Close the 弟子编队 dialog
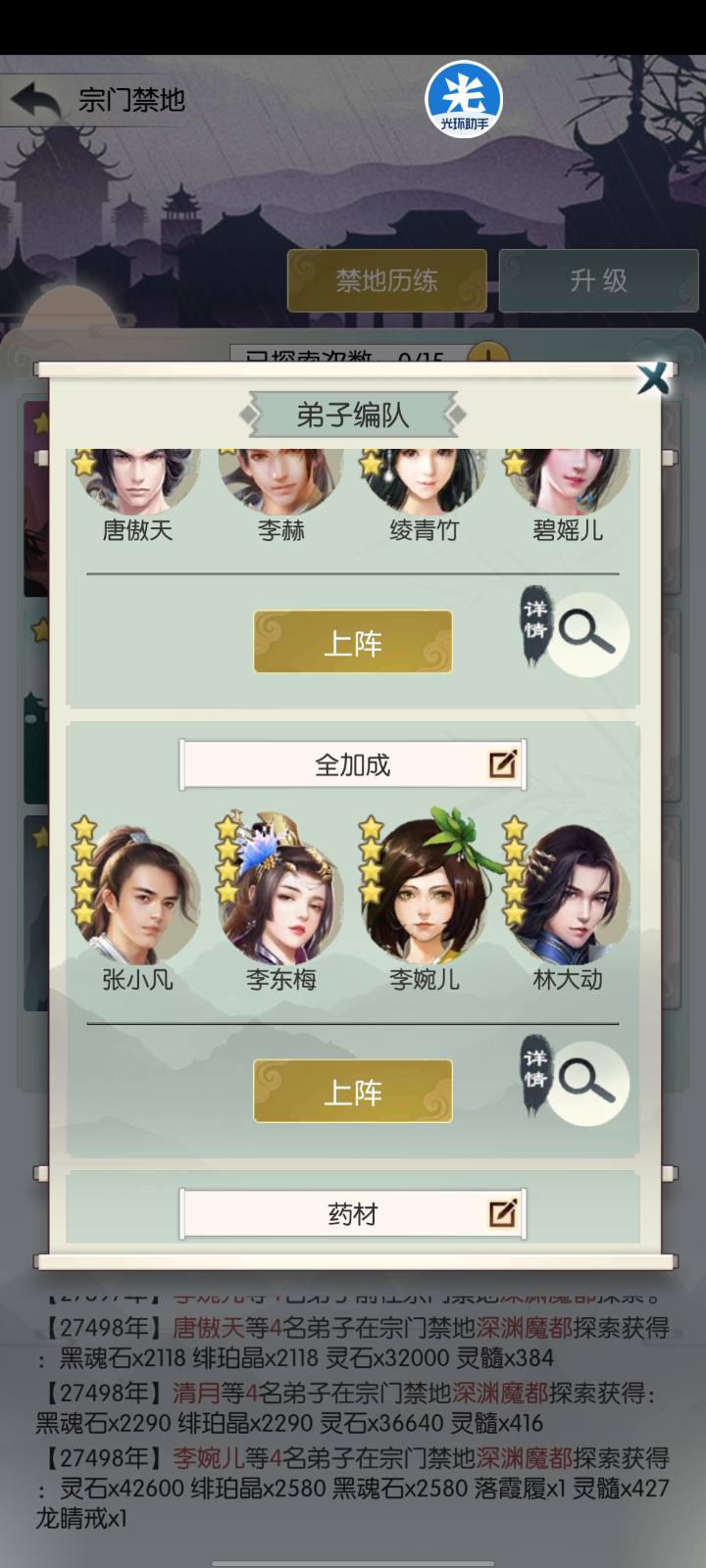Image resolution: width=706 pixels, height=1568 pixels. pos(652,378)
